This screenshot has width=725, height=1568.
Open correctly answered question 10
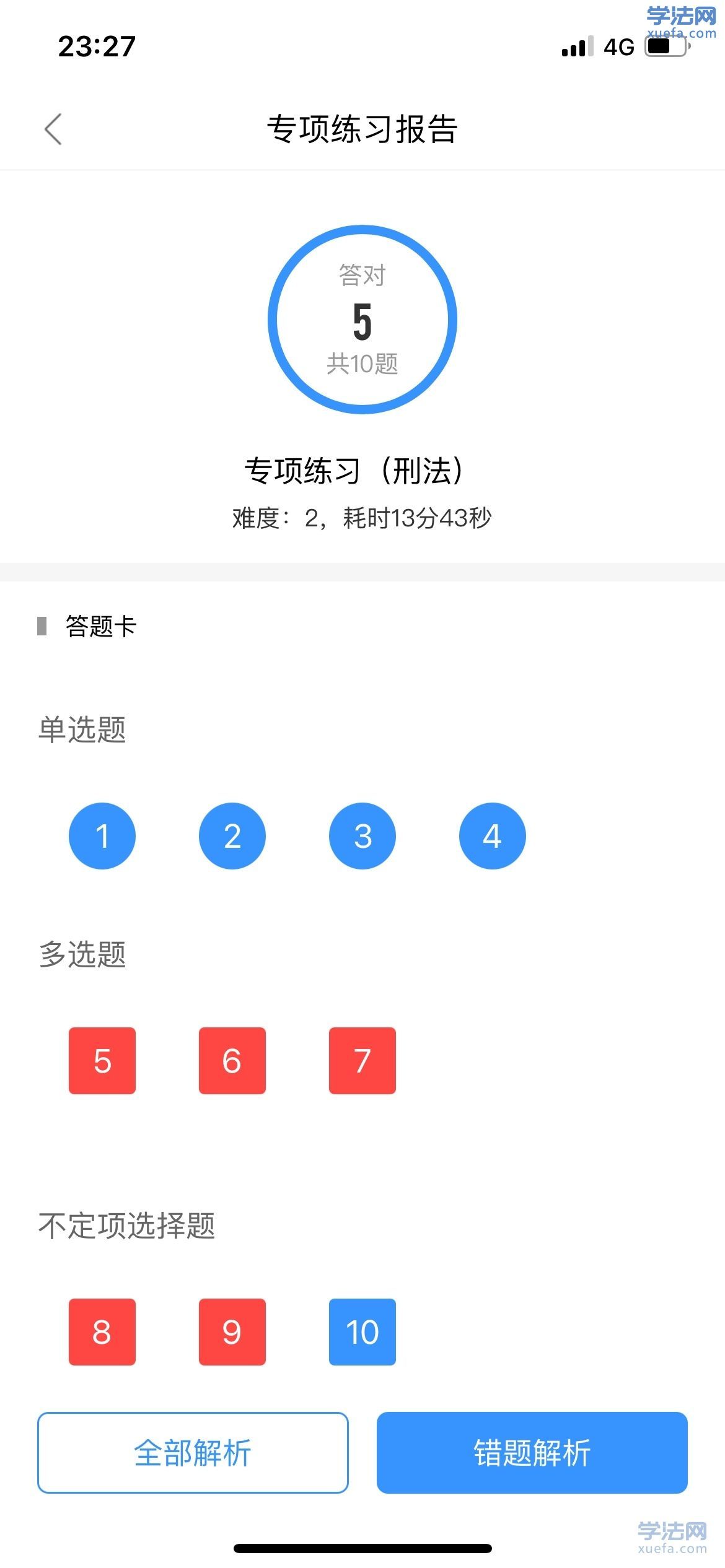362,1331
